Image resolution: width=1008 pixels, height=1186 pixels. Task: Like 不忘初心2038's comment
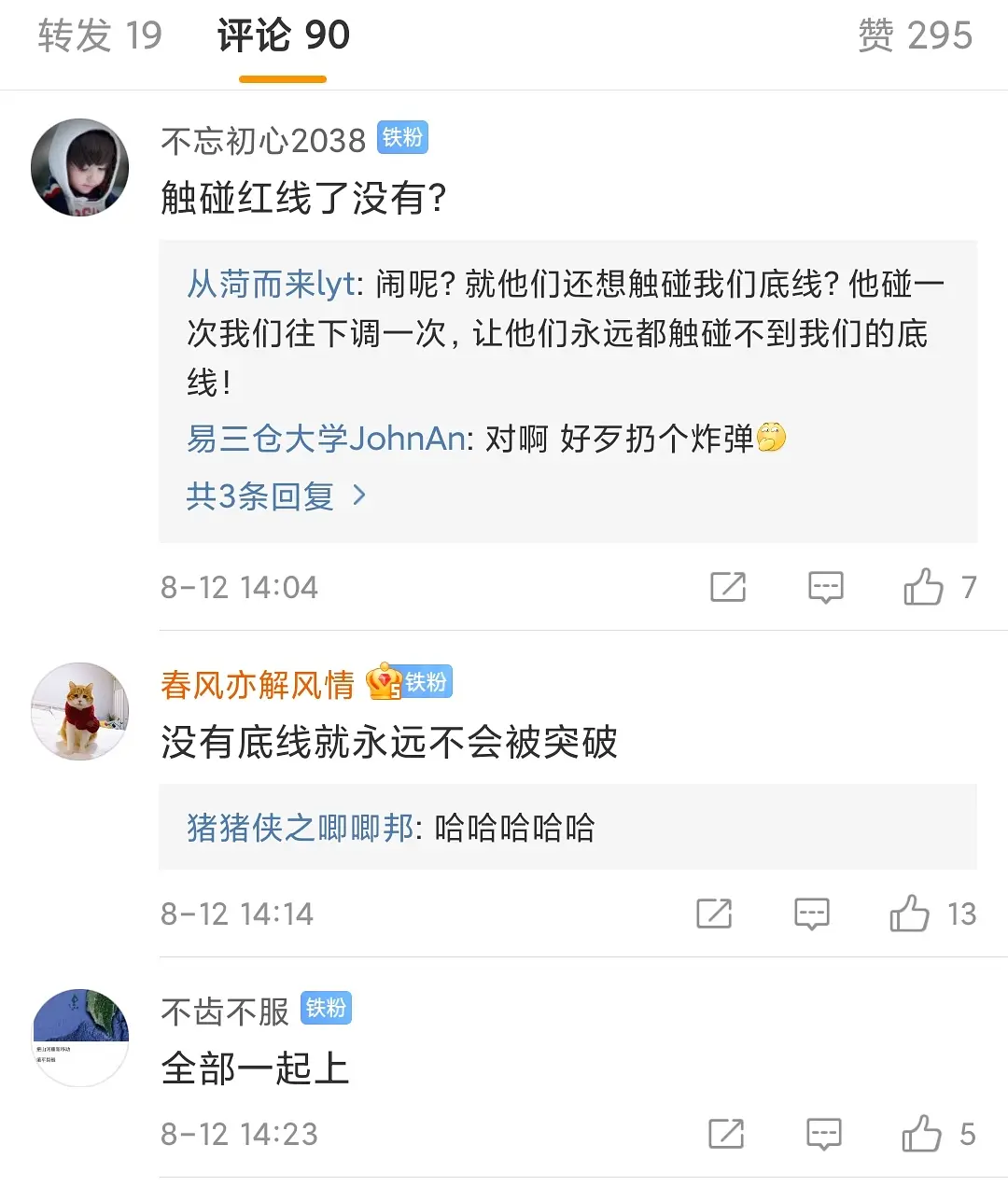923,587
